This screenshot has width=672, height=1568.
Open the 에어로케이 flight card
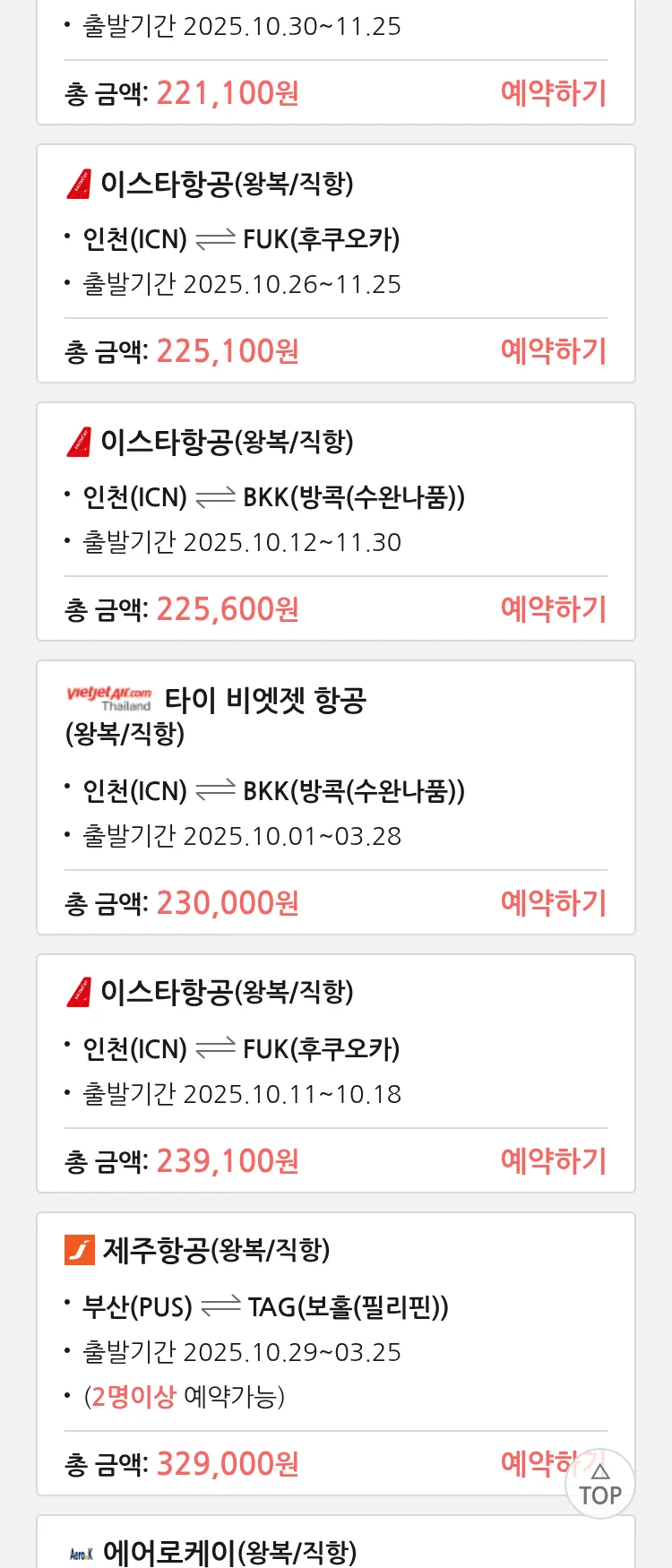point(229,1551)
